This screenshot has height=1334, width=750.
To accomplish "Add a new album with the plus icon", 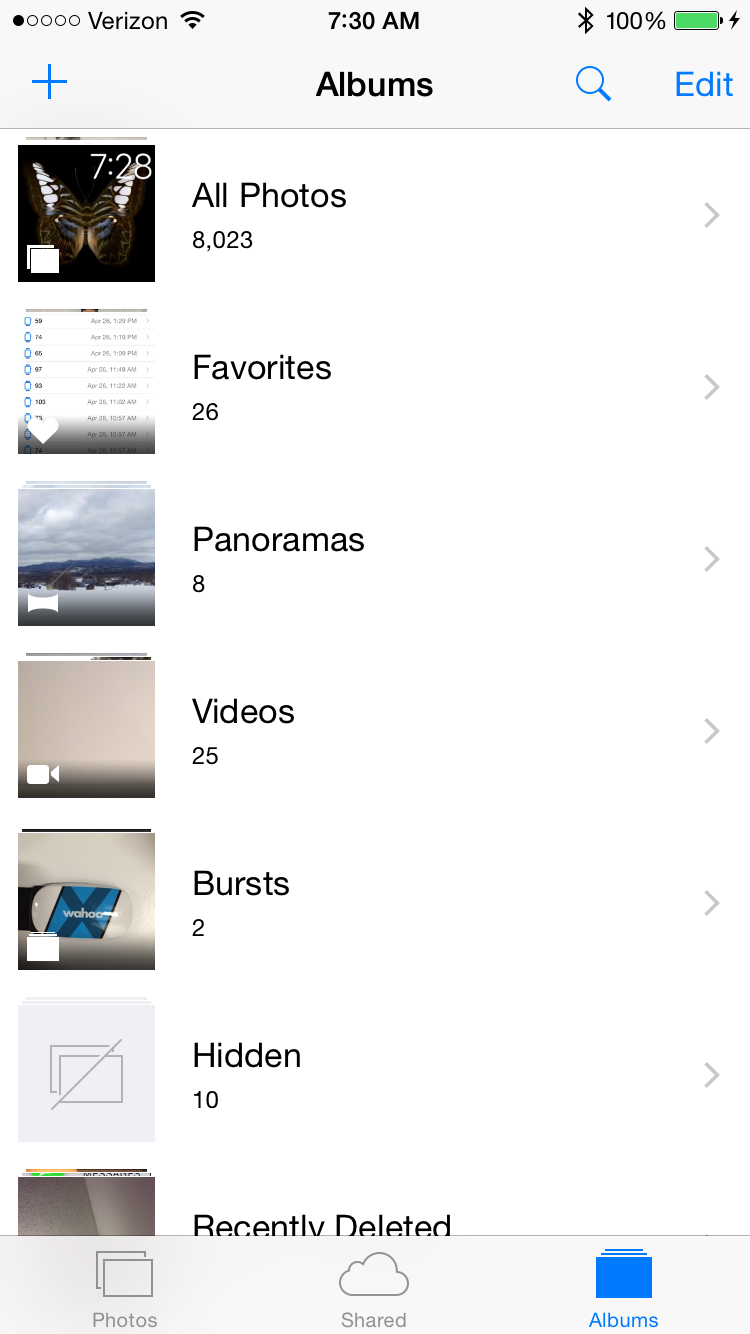I will (x=49, y=83).
